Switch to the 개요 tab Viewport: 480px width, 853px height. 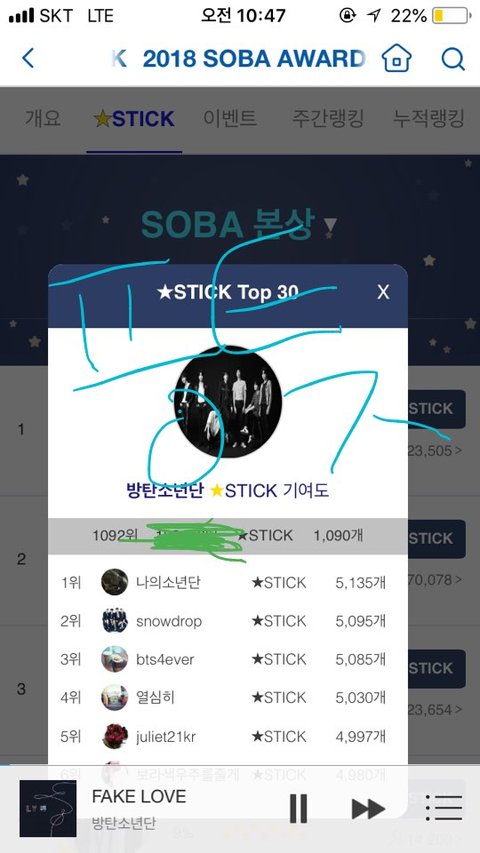43,118
